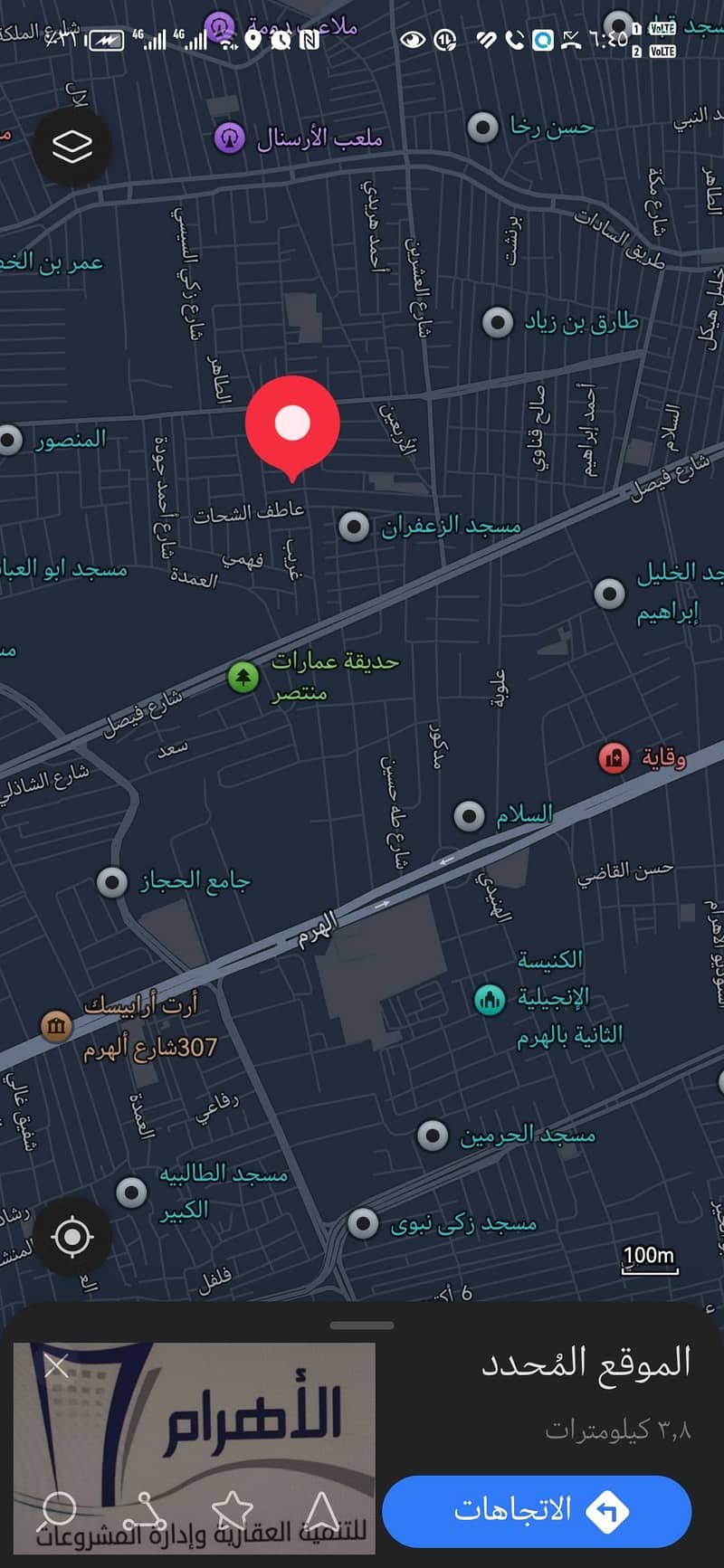Open the map layers button
The image size is (724, 1568).
(x=72, y=147)
